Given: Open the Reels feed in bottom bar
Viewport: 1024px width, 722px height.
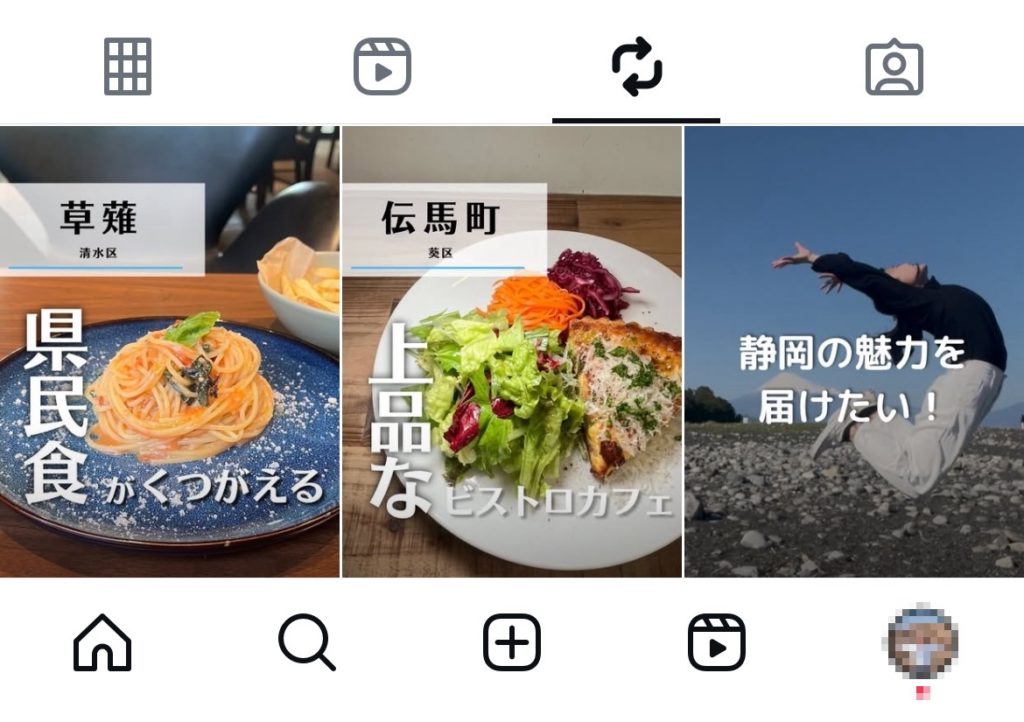Looking at the screenshot, I should pyautogui.click(x=716, y=642).
